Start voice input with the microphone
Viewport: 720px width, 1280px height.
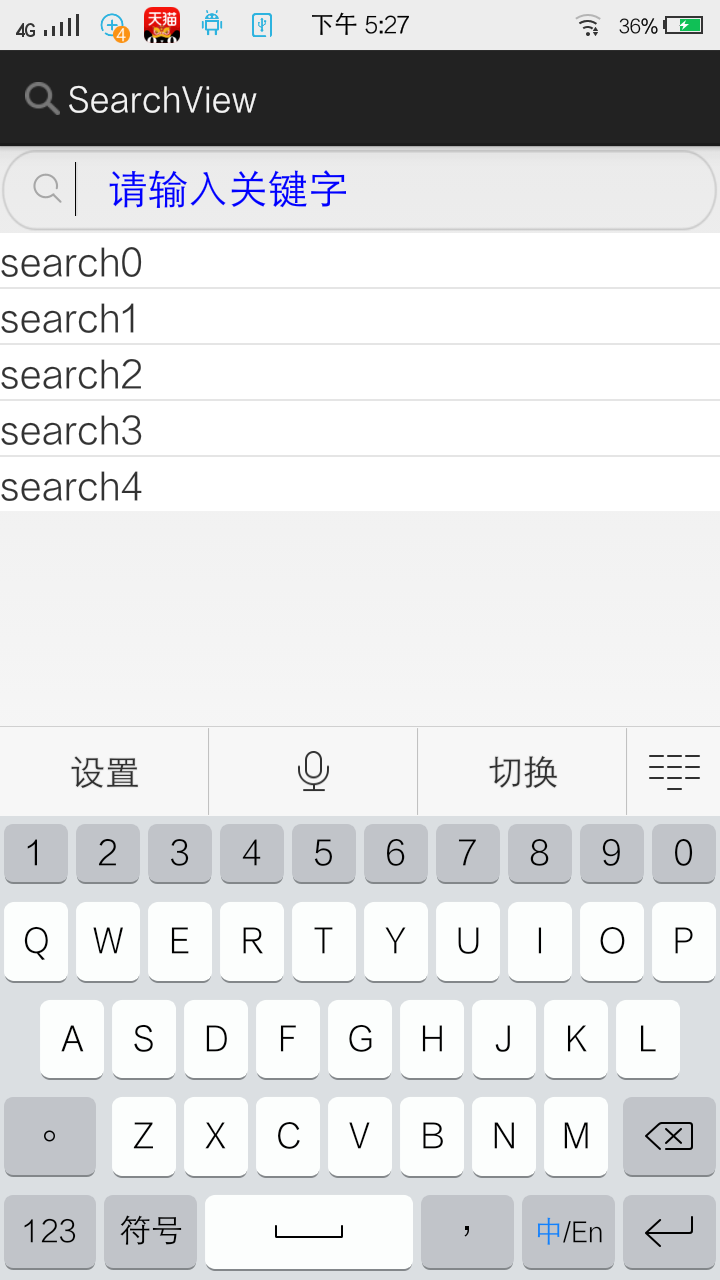tap(313, 772)
